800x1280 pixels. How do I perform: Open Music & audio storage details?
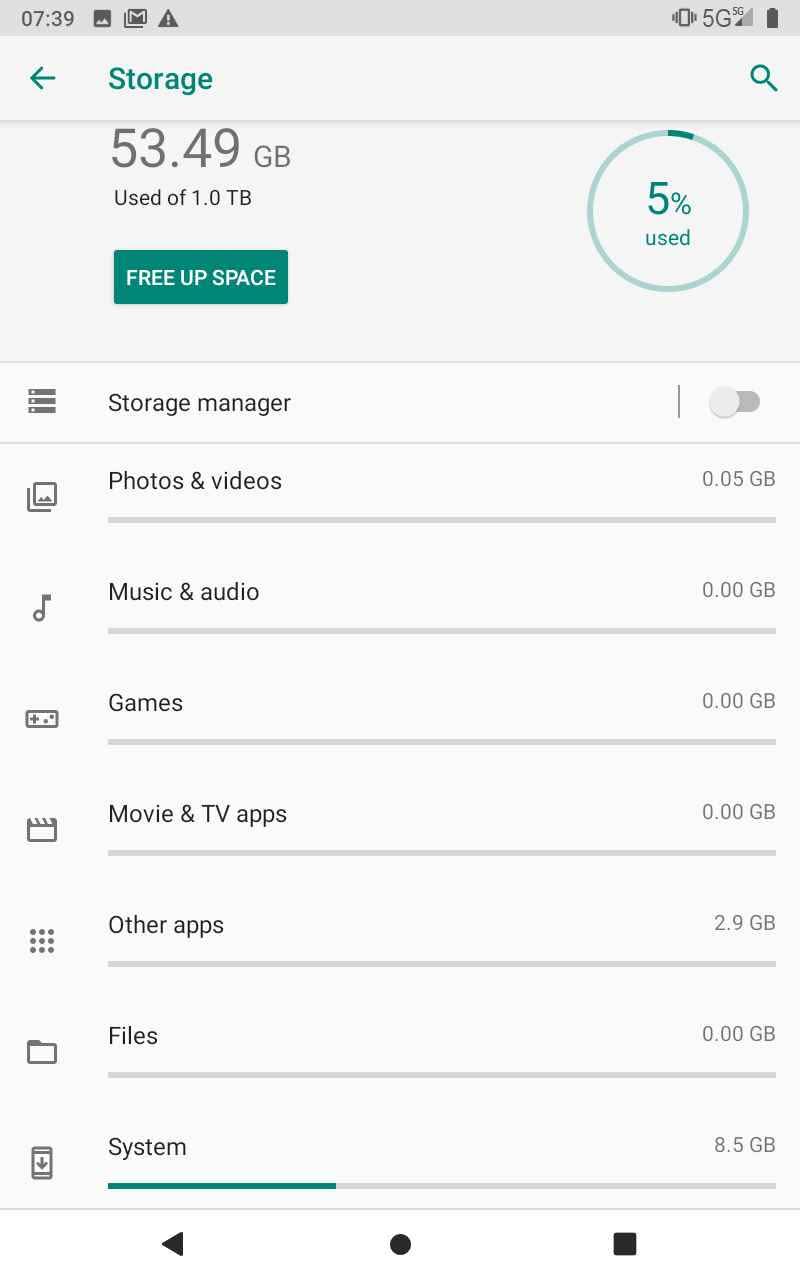tap(400, 608)
